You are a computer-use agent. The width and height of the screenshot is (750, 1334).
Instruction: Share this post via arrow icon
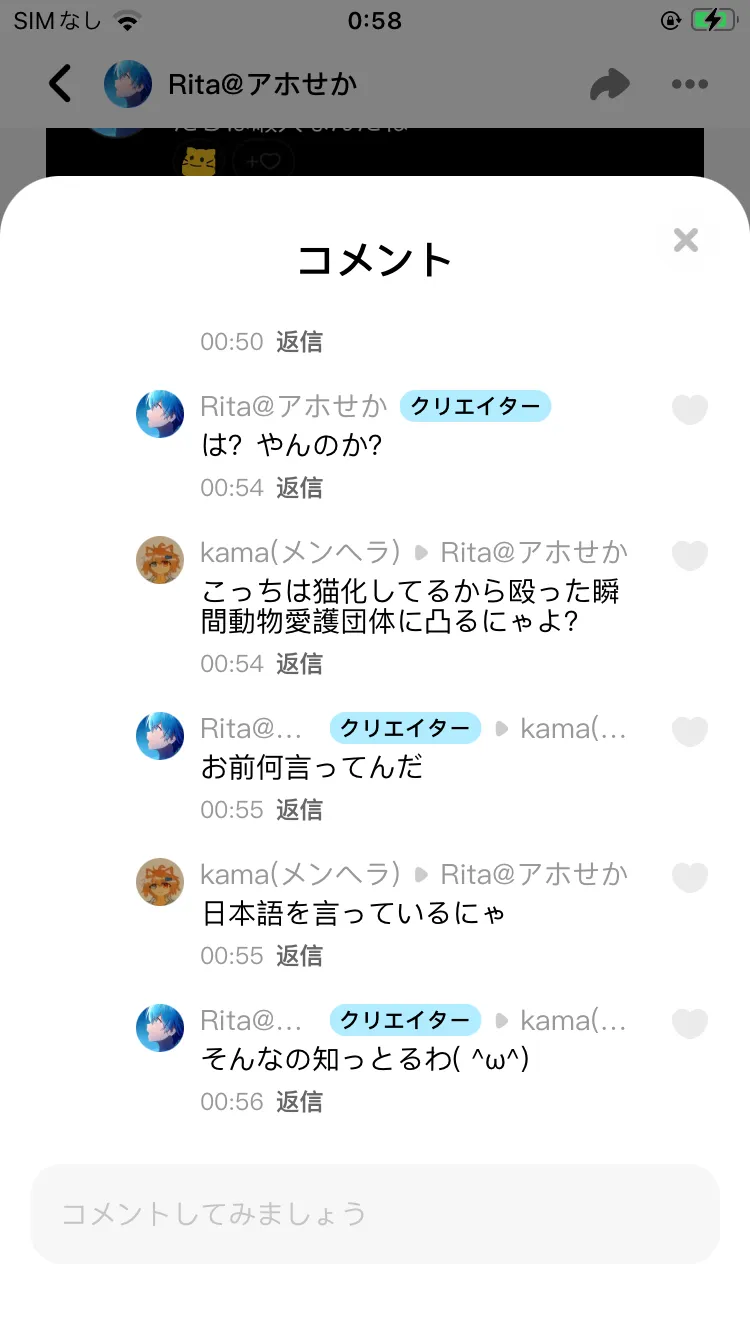[609, 84]
